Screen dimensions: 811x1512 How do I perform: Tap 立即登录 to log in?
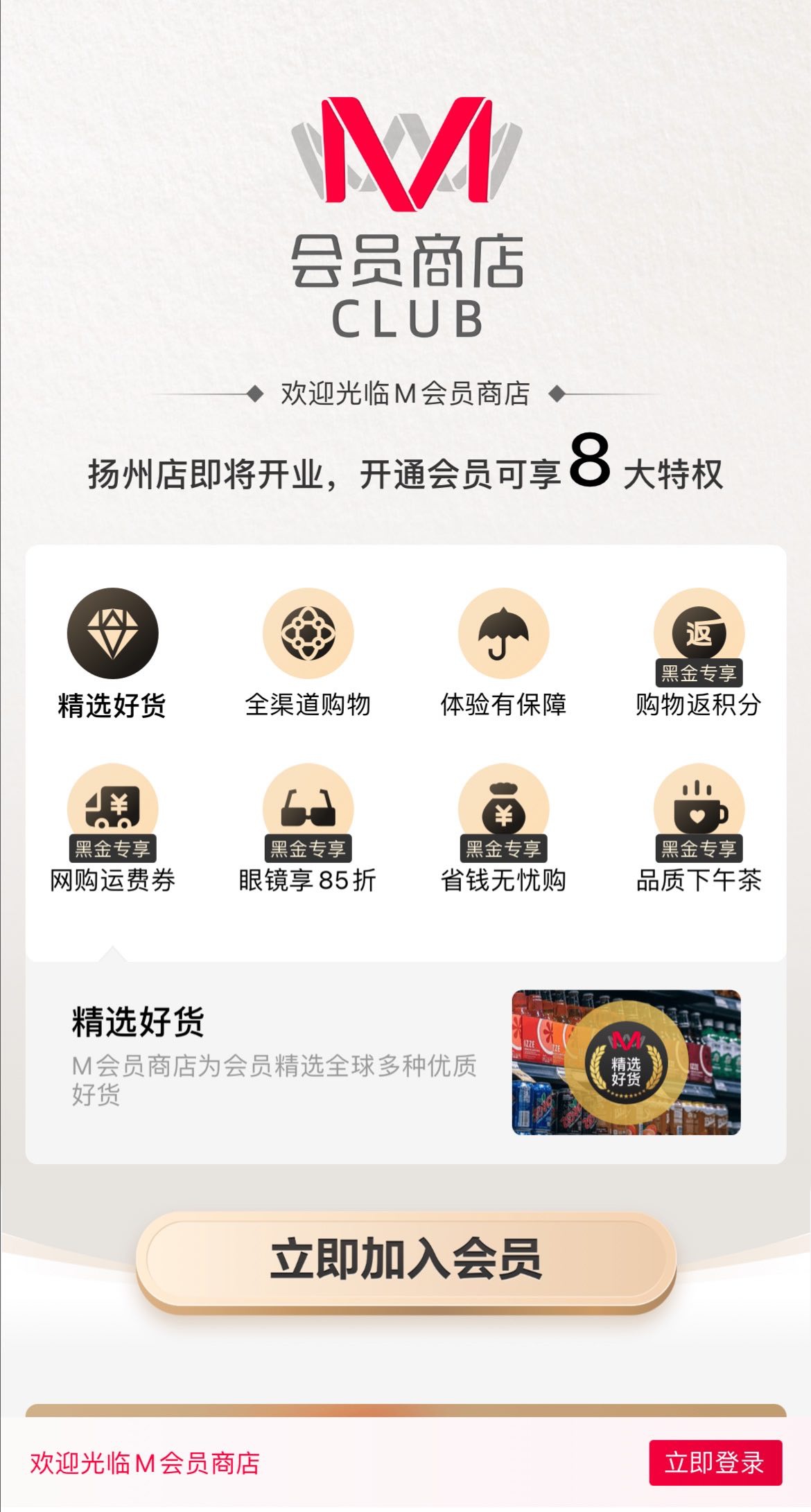[x=715, y=1462]
